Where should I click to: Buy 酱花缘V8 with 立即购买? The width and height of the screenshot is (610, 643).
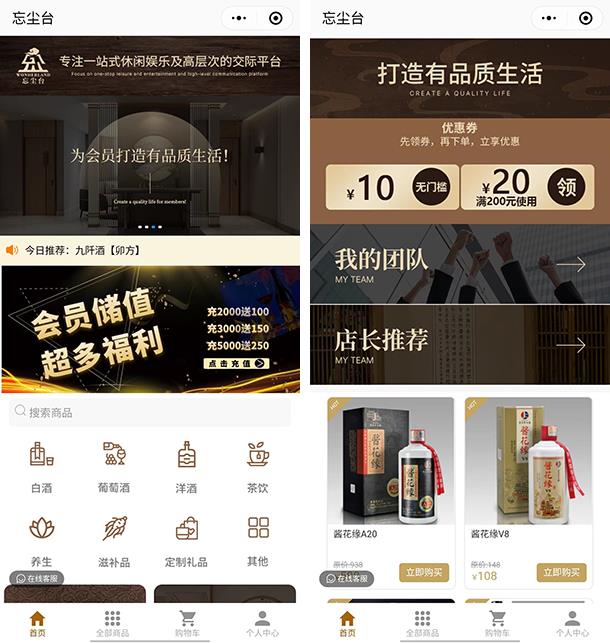pyautogui.click(x=562, y=573)
